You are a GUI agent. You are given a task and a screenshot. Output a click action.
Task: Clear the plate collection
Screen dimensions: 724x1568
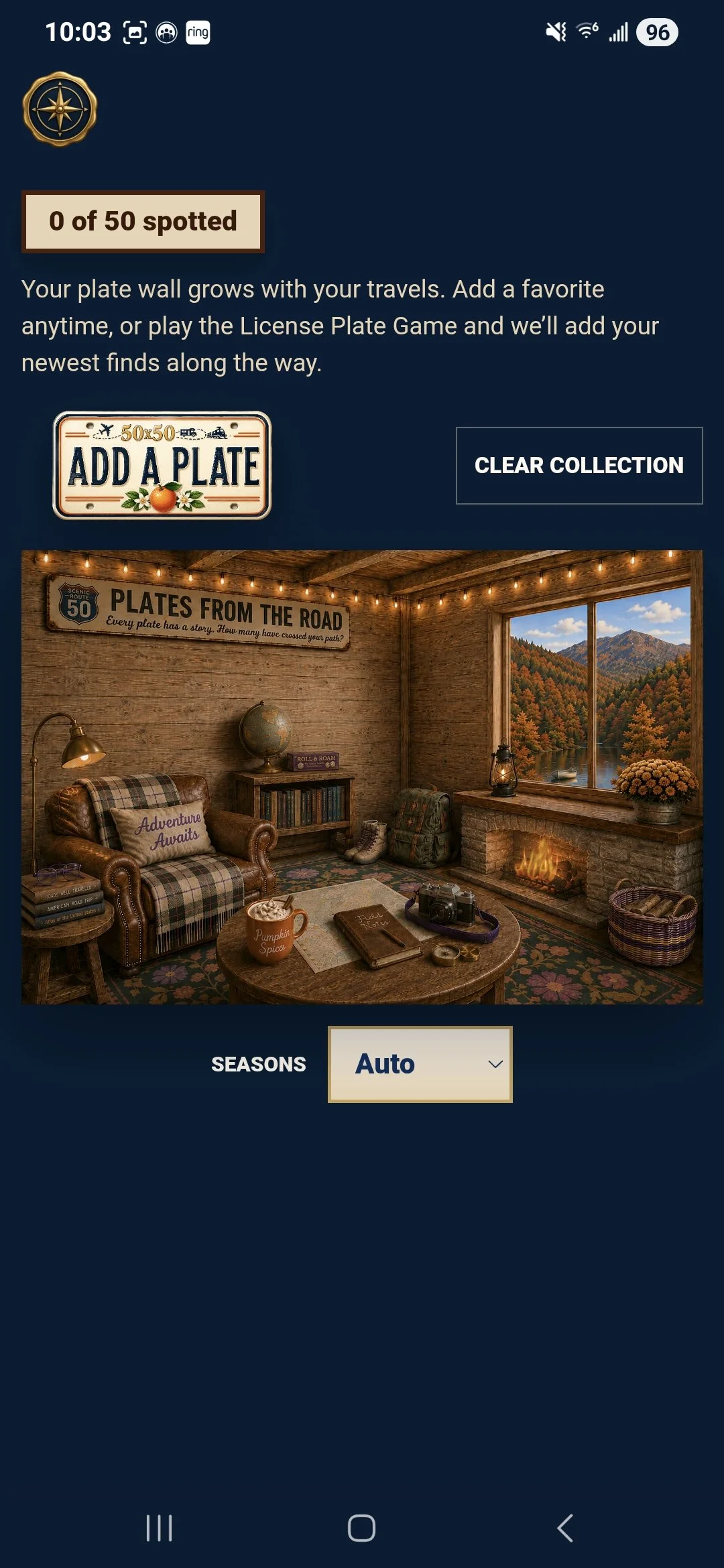click(579, 465)
